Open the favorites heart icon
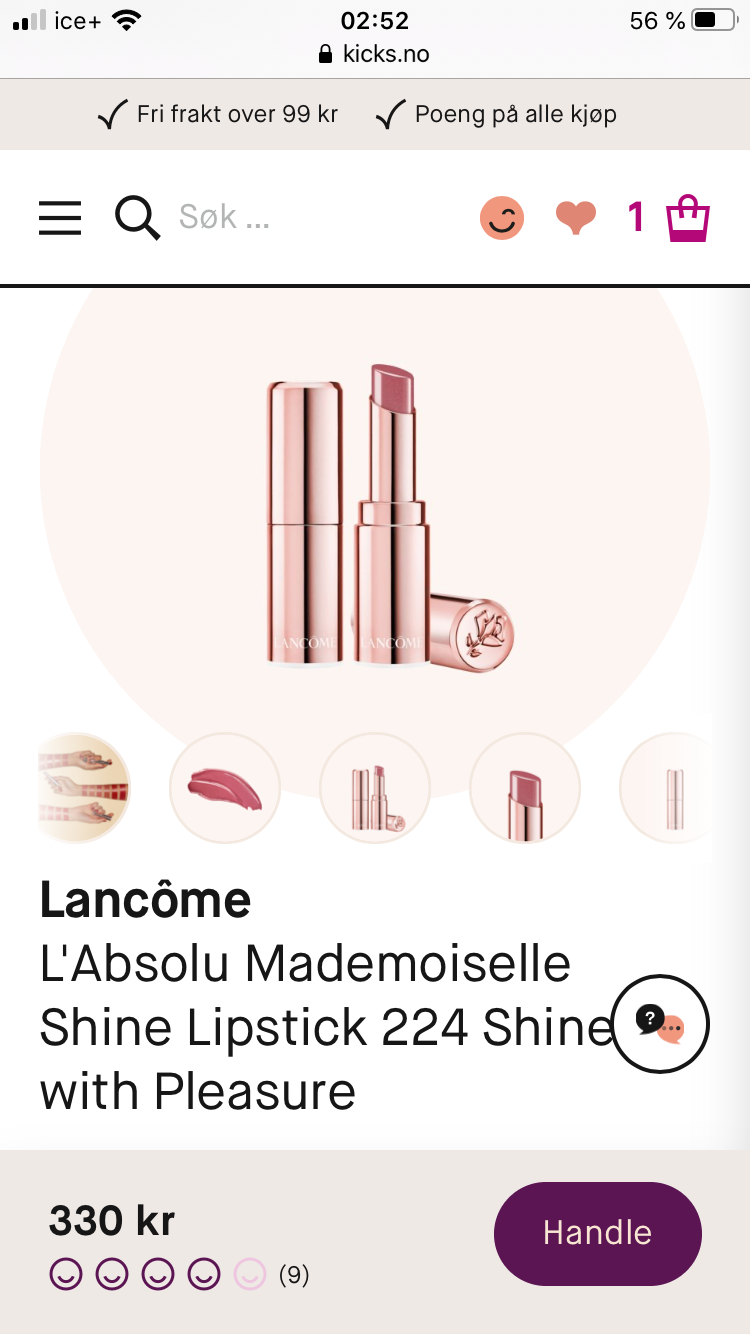The width and height of the screenshot is (750, 1334). pos(576,217)
